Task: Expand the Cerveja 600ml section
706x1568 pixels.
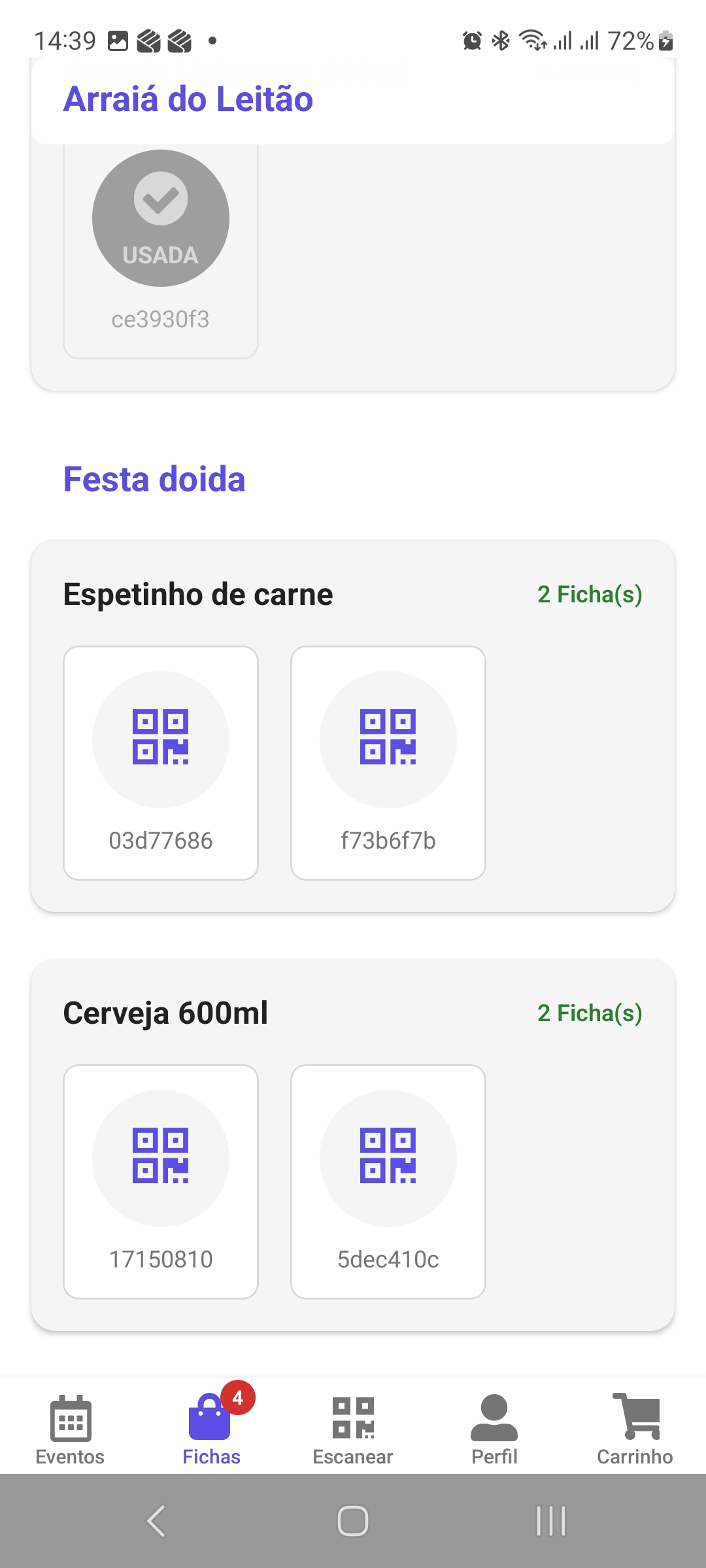Action: [165, 1013]
